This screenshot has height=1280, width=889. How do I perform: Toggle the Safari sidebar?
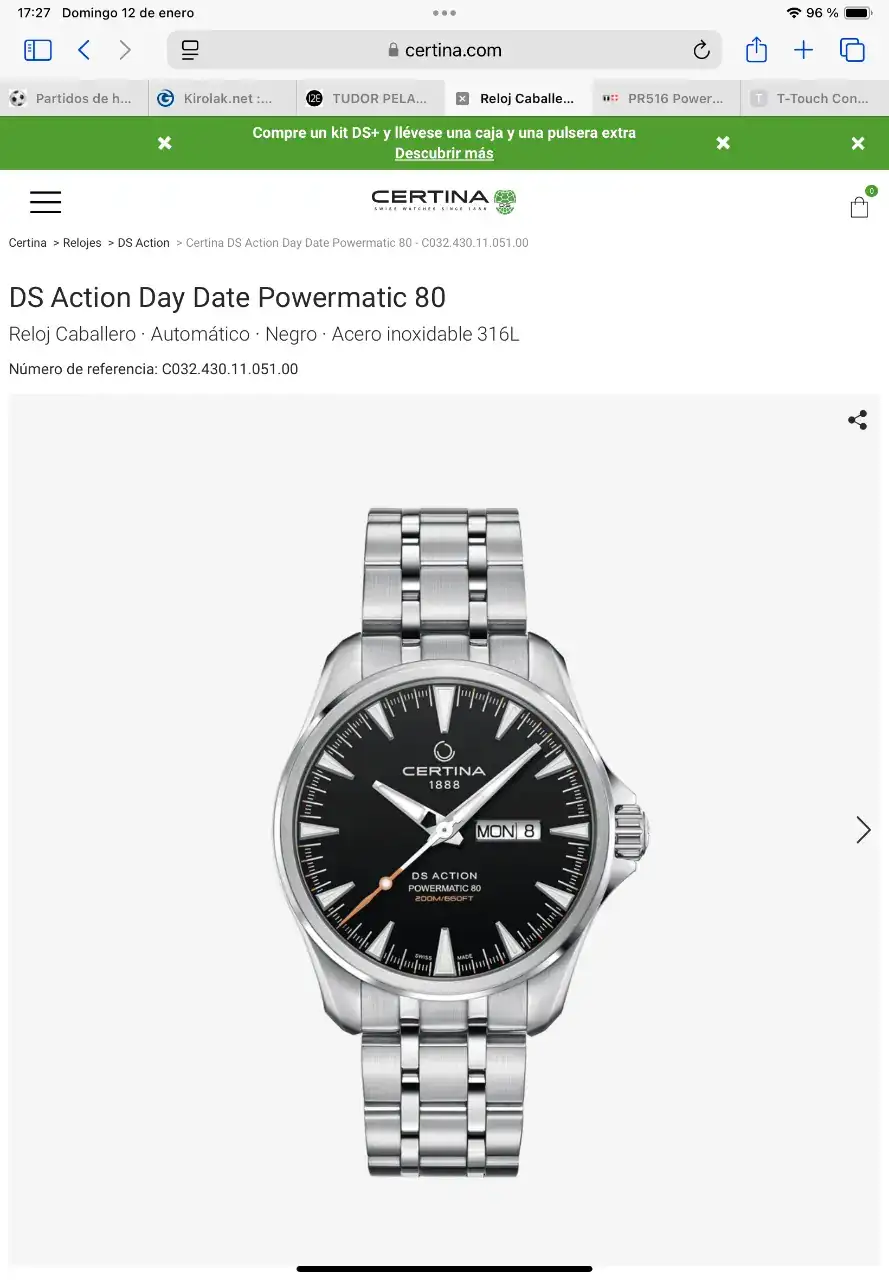click(38, 50)
